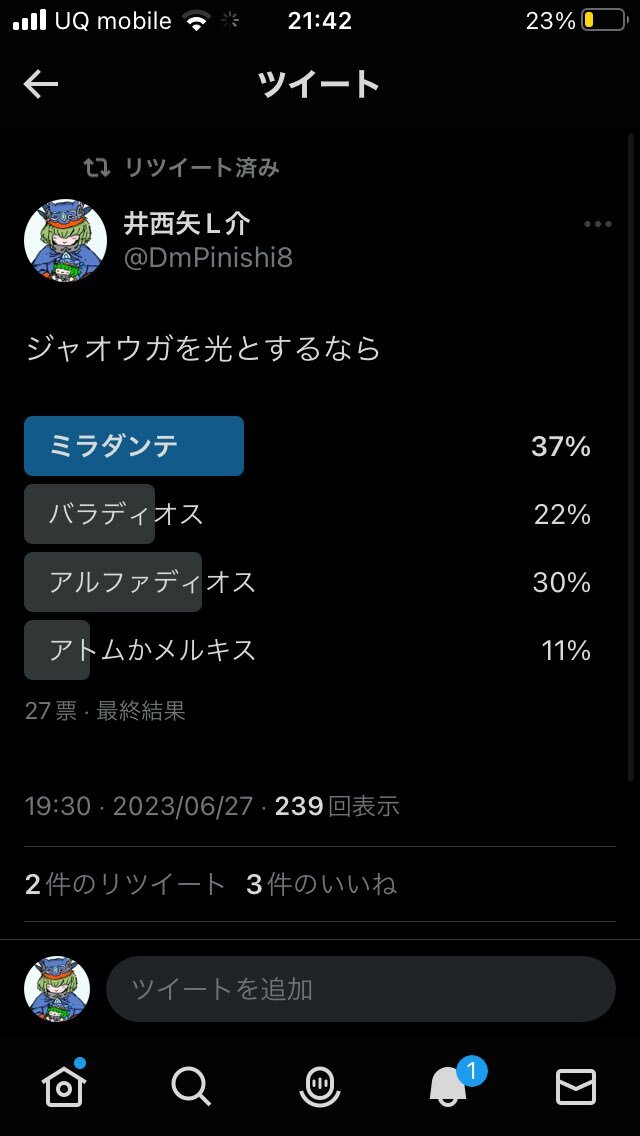
Task: Tap the ツイートを追加 reply field
Action: click(x=361, y=989)
